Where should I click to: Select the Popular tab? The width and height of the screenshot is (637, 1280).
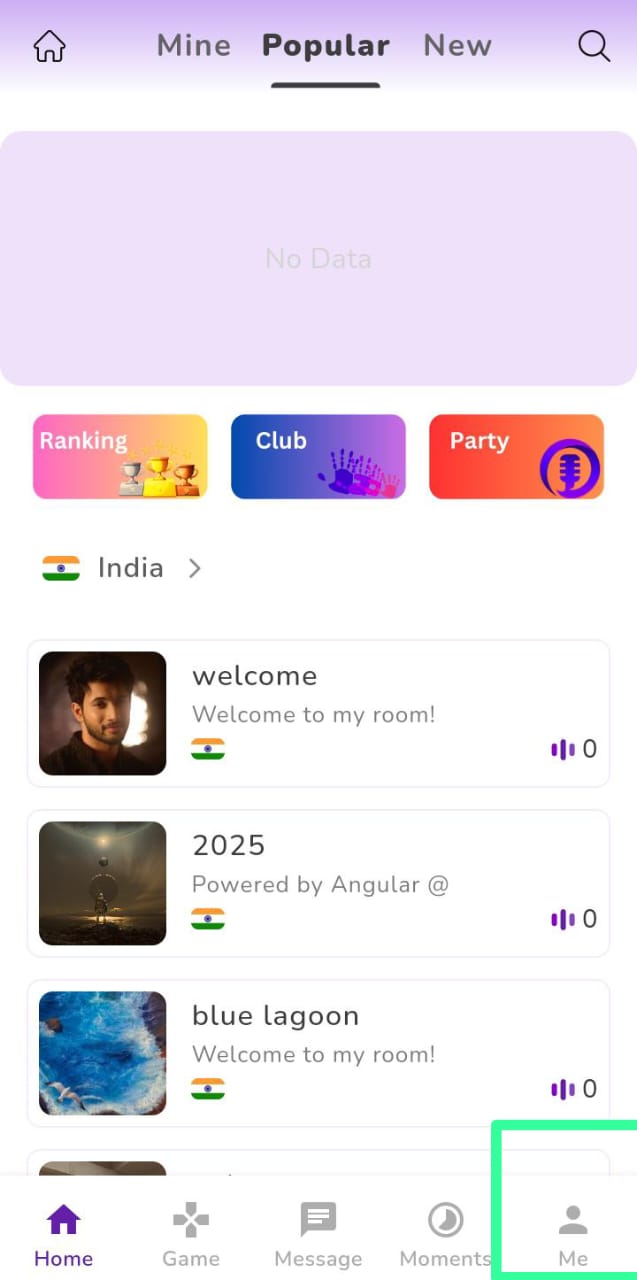tap(325, 46)
